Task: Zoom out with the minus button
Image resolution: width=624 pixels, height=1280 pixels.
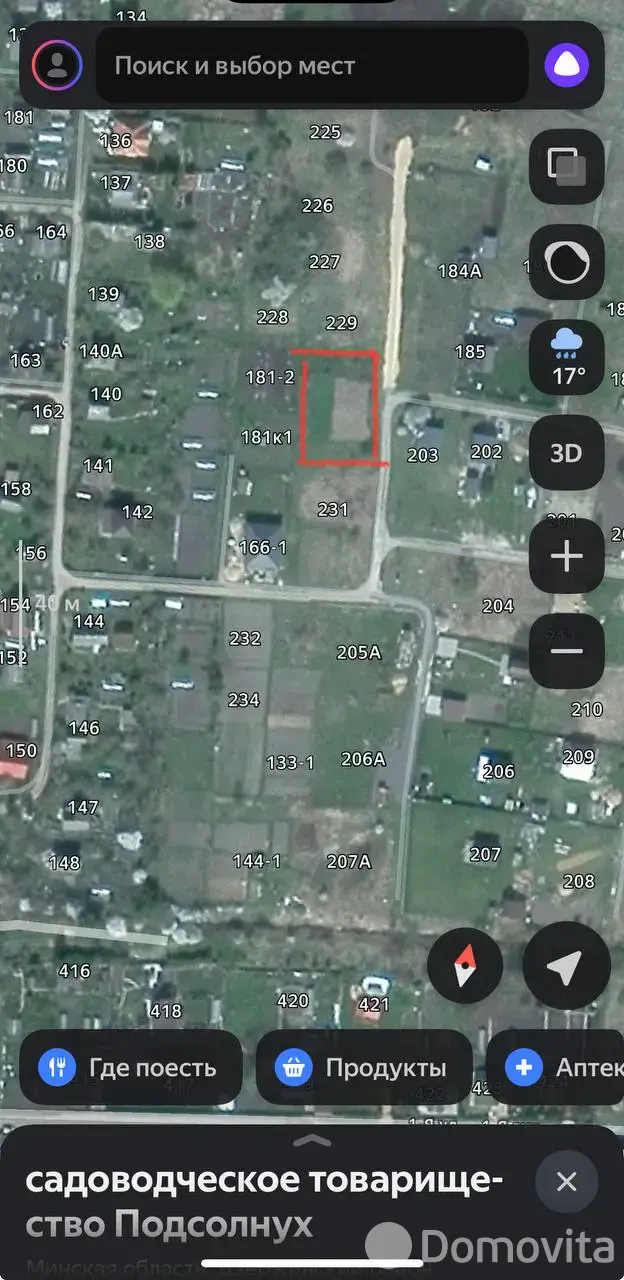Action: pos(566,651)
